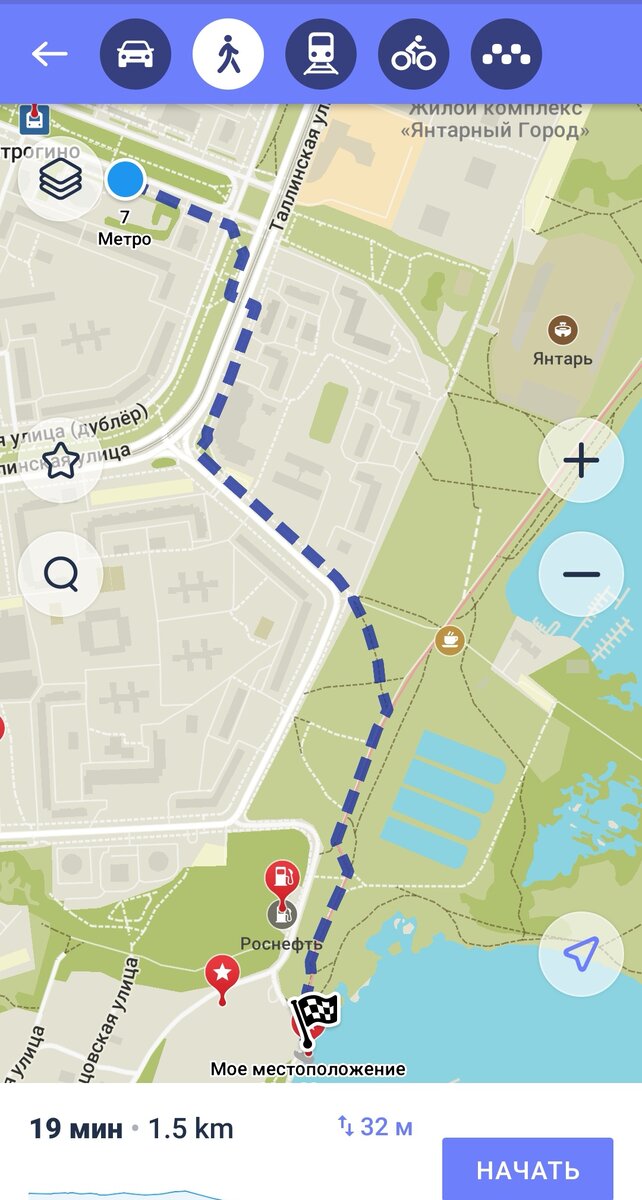
Task: Open the map layers button
Action: [60, 179]
